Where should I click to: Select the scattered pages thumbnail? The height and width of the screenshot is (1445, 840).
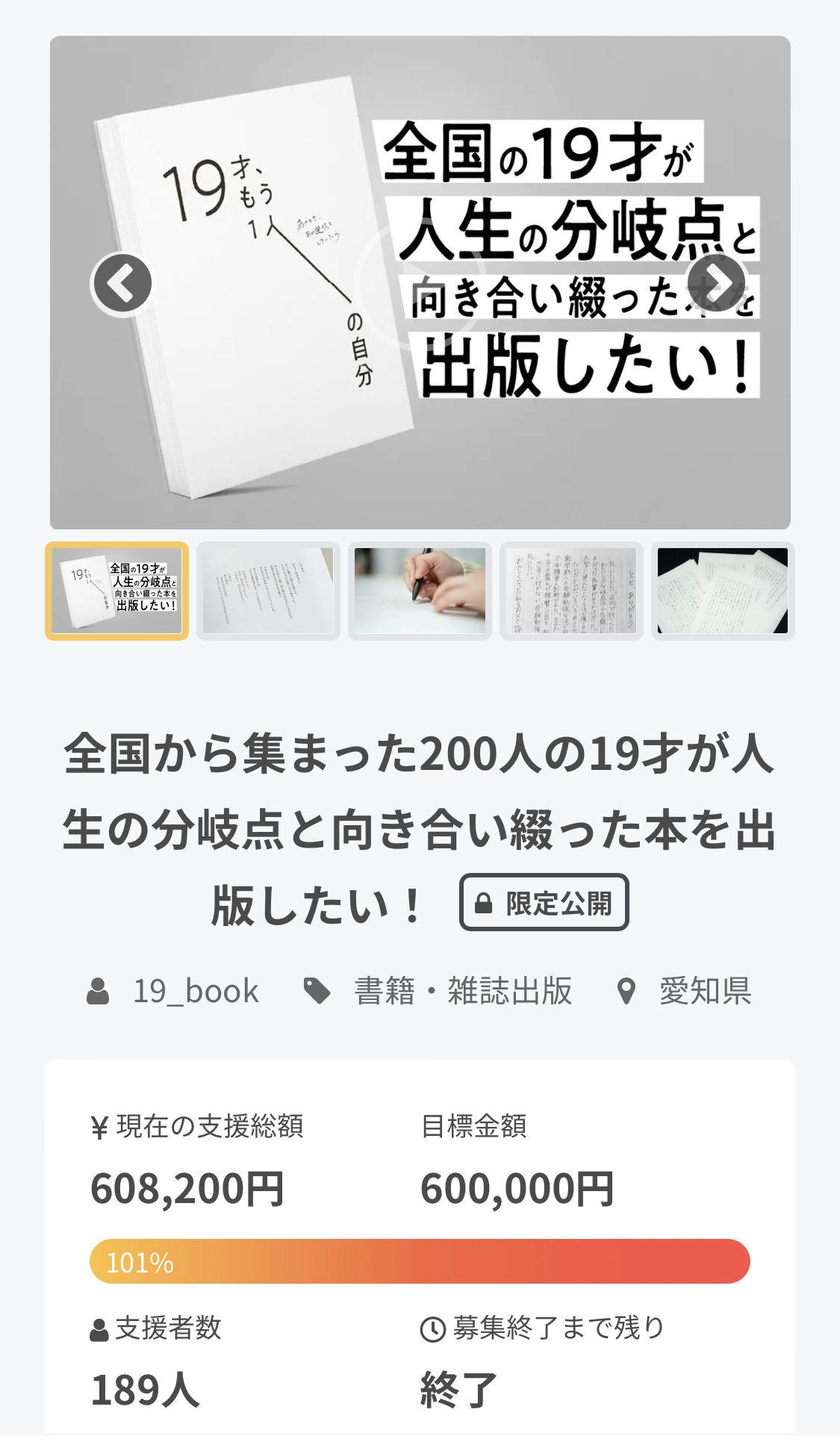tap(722, 591)
